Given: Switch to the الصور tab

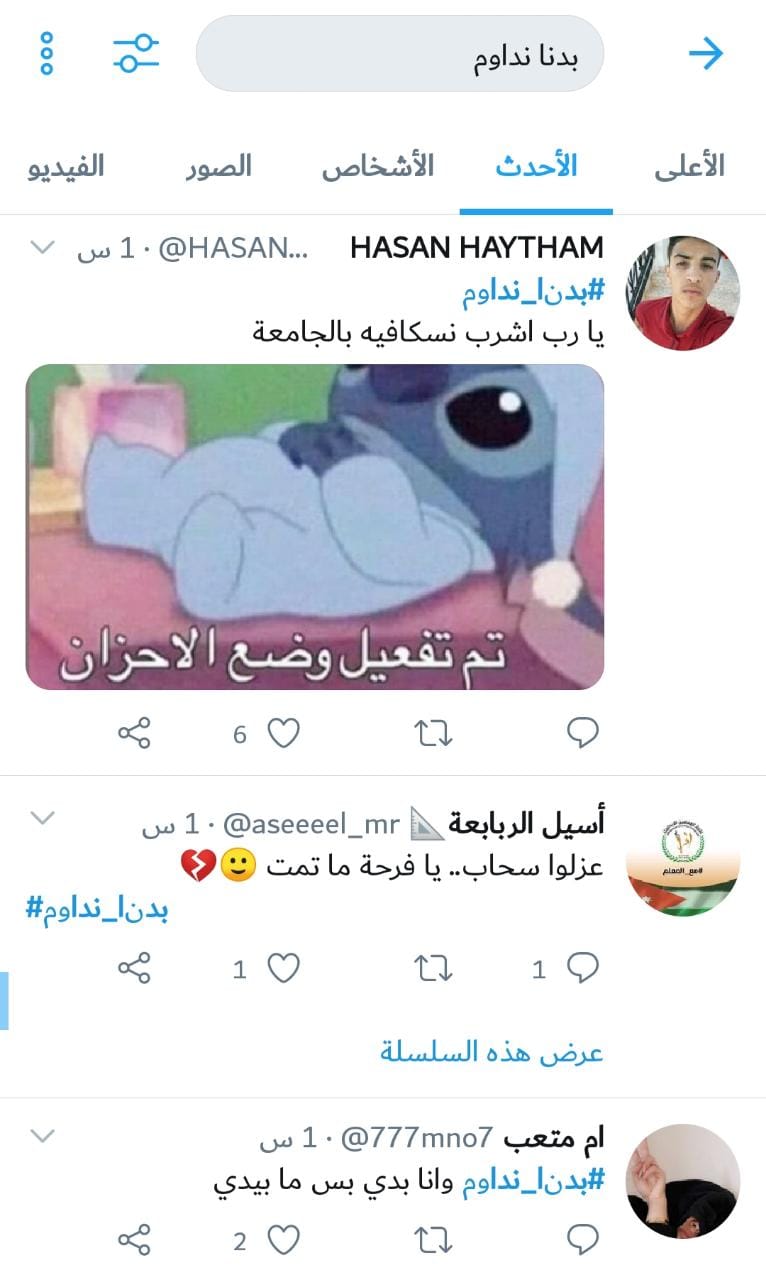Looking at the screenshot, I should (218, 166).
